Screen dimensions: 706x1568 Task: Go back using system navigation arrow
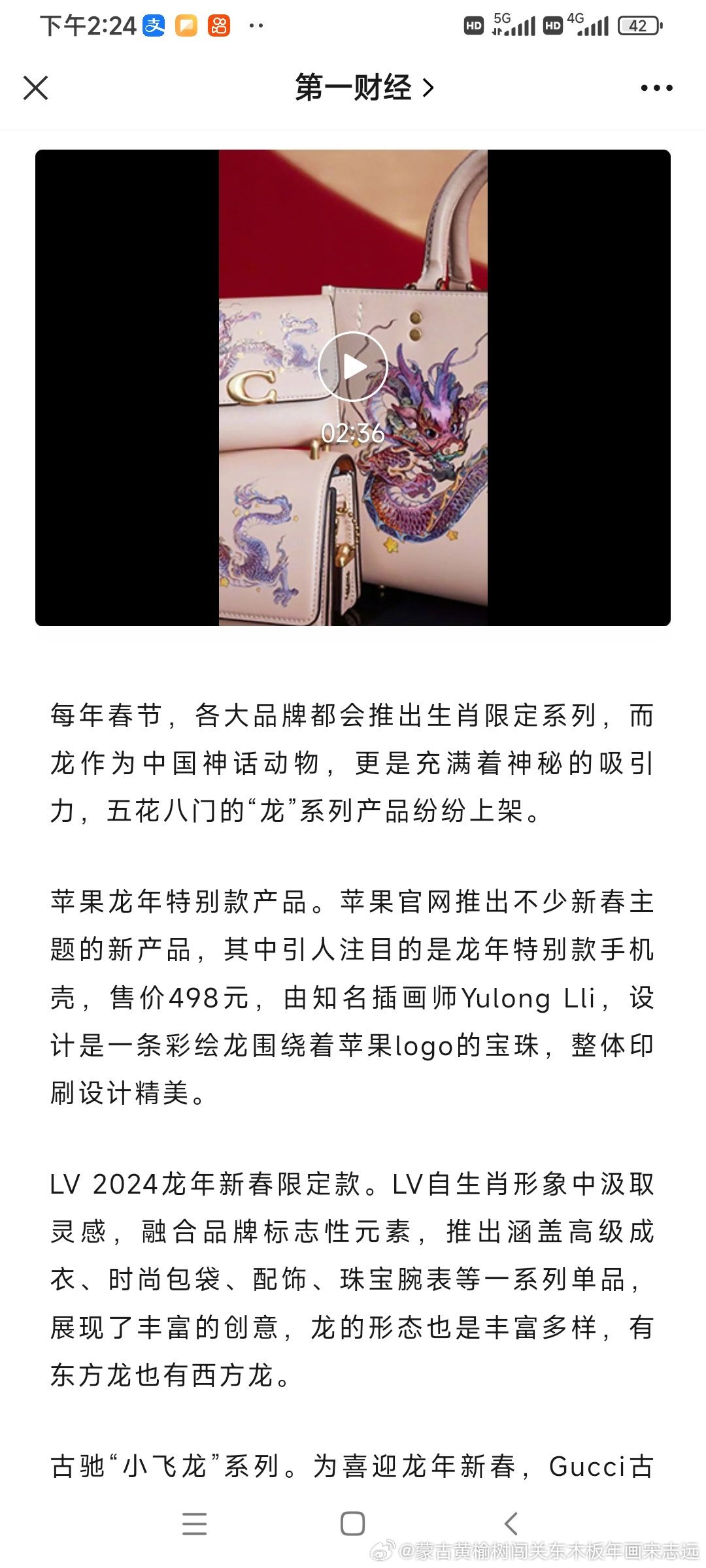[511, 1524]
